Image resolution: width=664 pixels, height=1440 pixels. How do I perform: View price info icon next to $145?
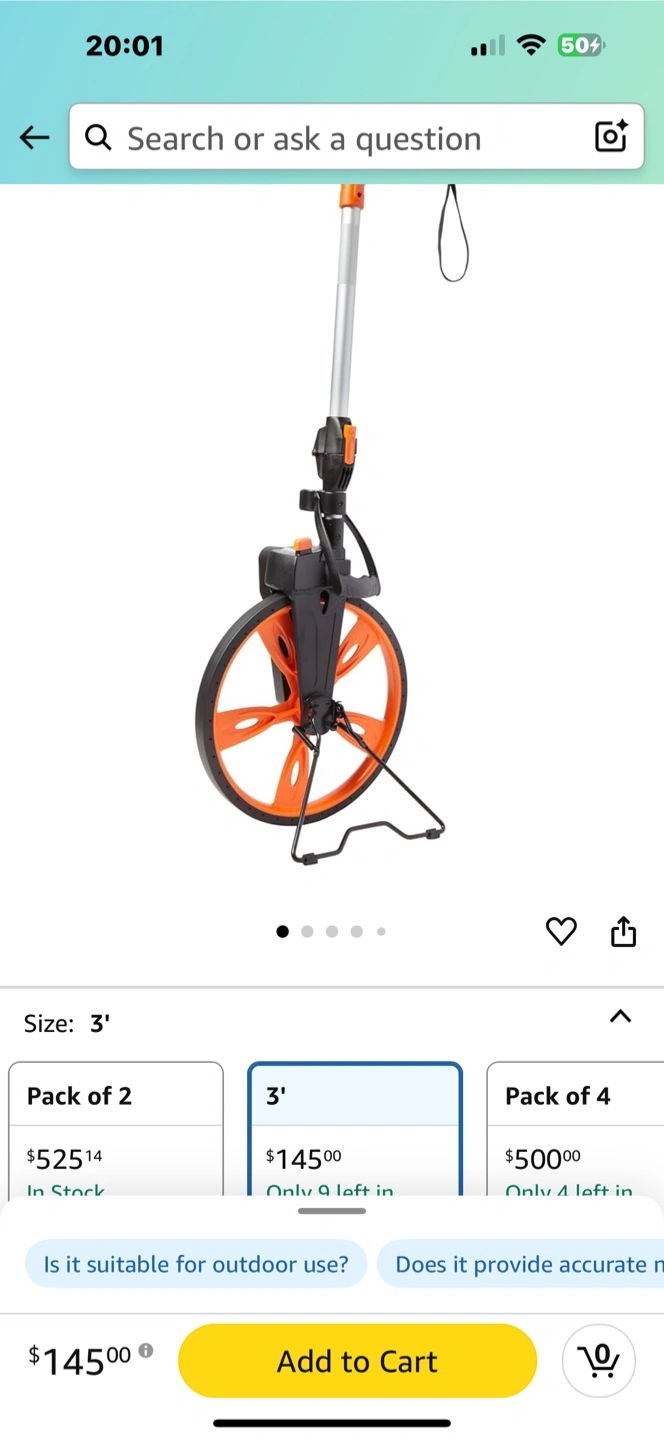(146, 1350)
